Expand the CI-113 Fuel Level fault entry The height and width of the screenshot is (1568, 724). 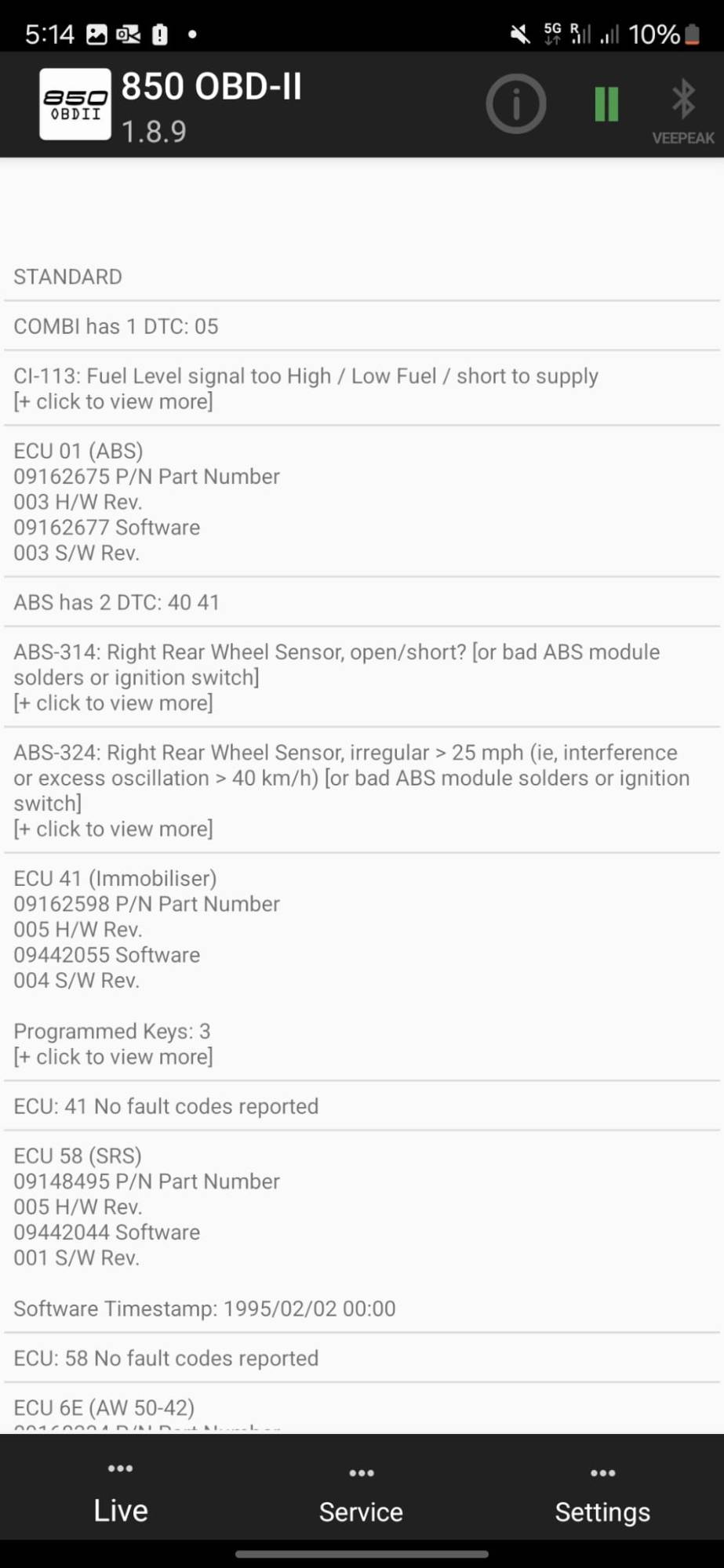pos(113,401)
